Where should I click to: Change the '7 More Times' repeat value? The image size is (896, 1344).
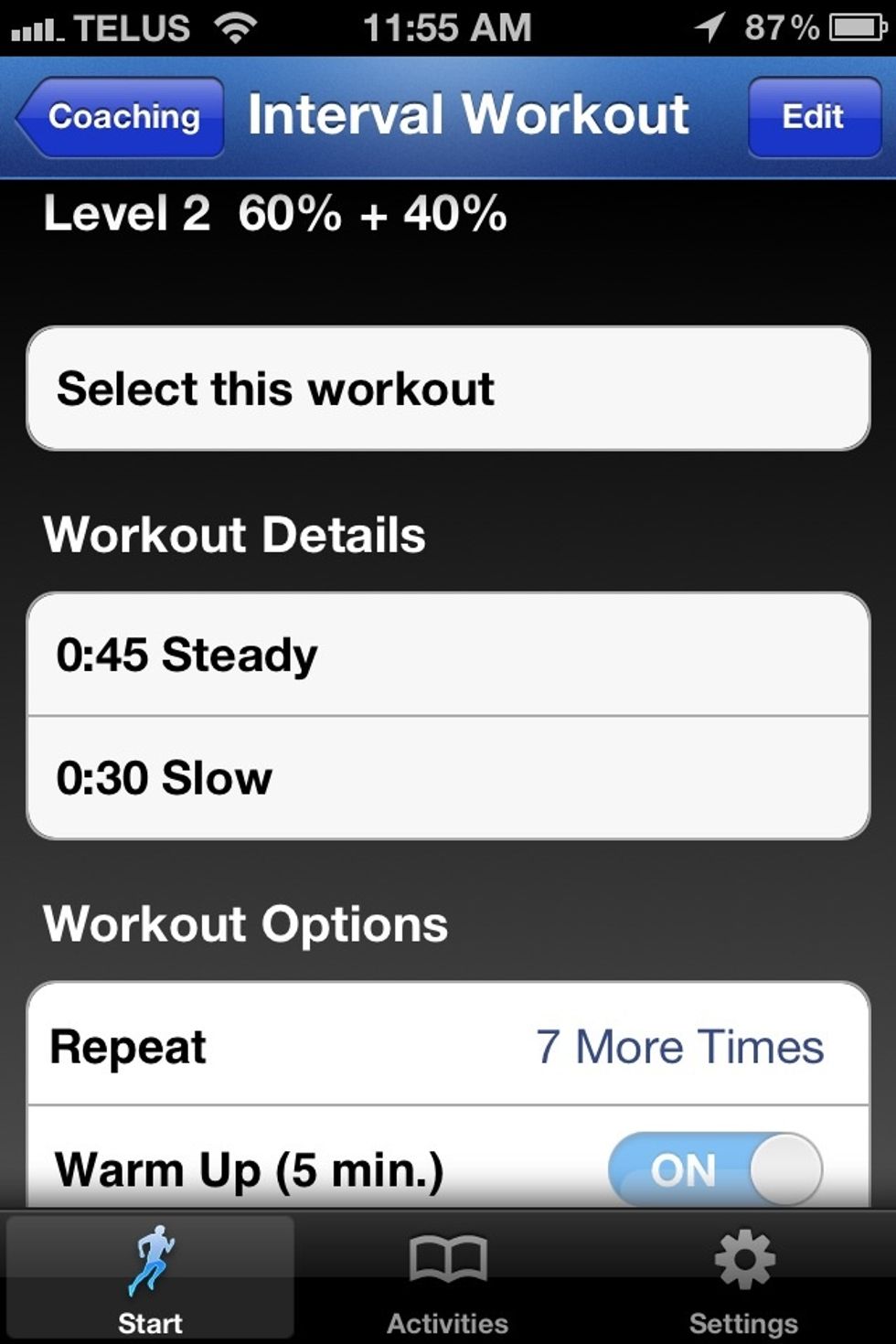coord(680,1047)
